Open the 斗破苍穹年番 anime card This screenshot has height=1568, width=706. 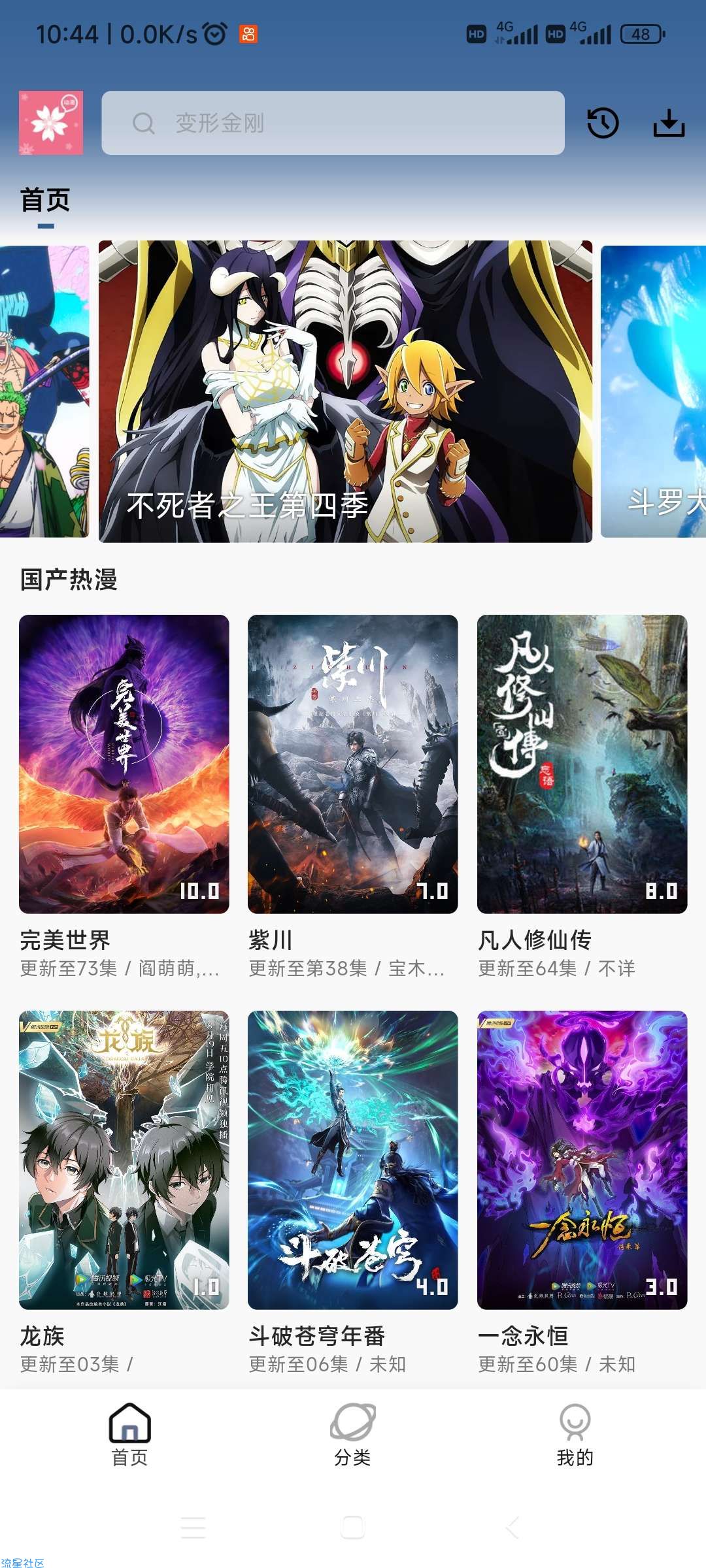coord(353,1160)
